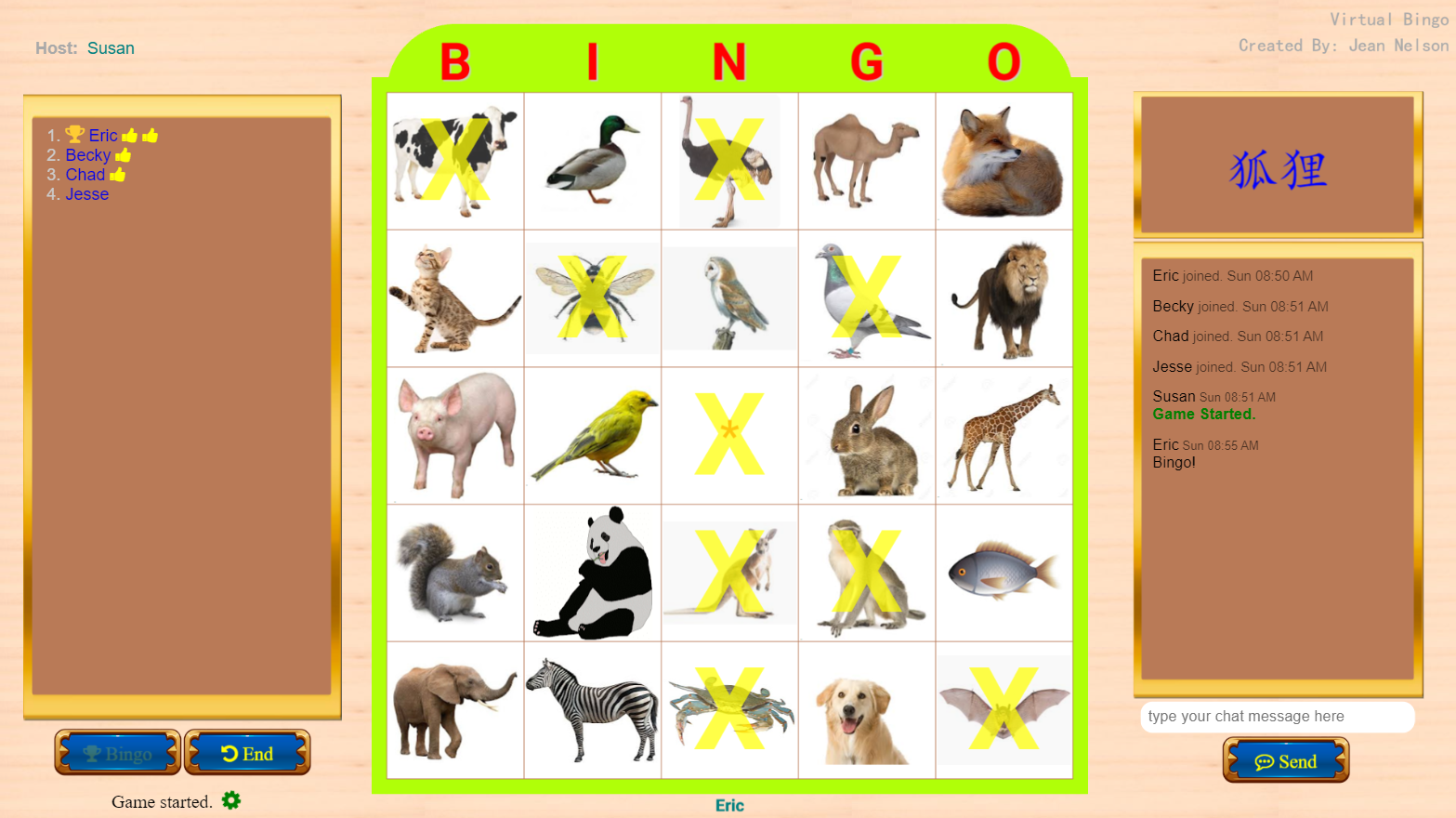1456x818 pixels.
Task: Select the panda tile
Action: [x=593, y=574]
